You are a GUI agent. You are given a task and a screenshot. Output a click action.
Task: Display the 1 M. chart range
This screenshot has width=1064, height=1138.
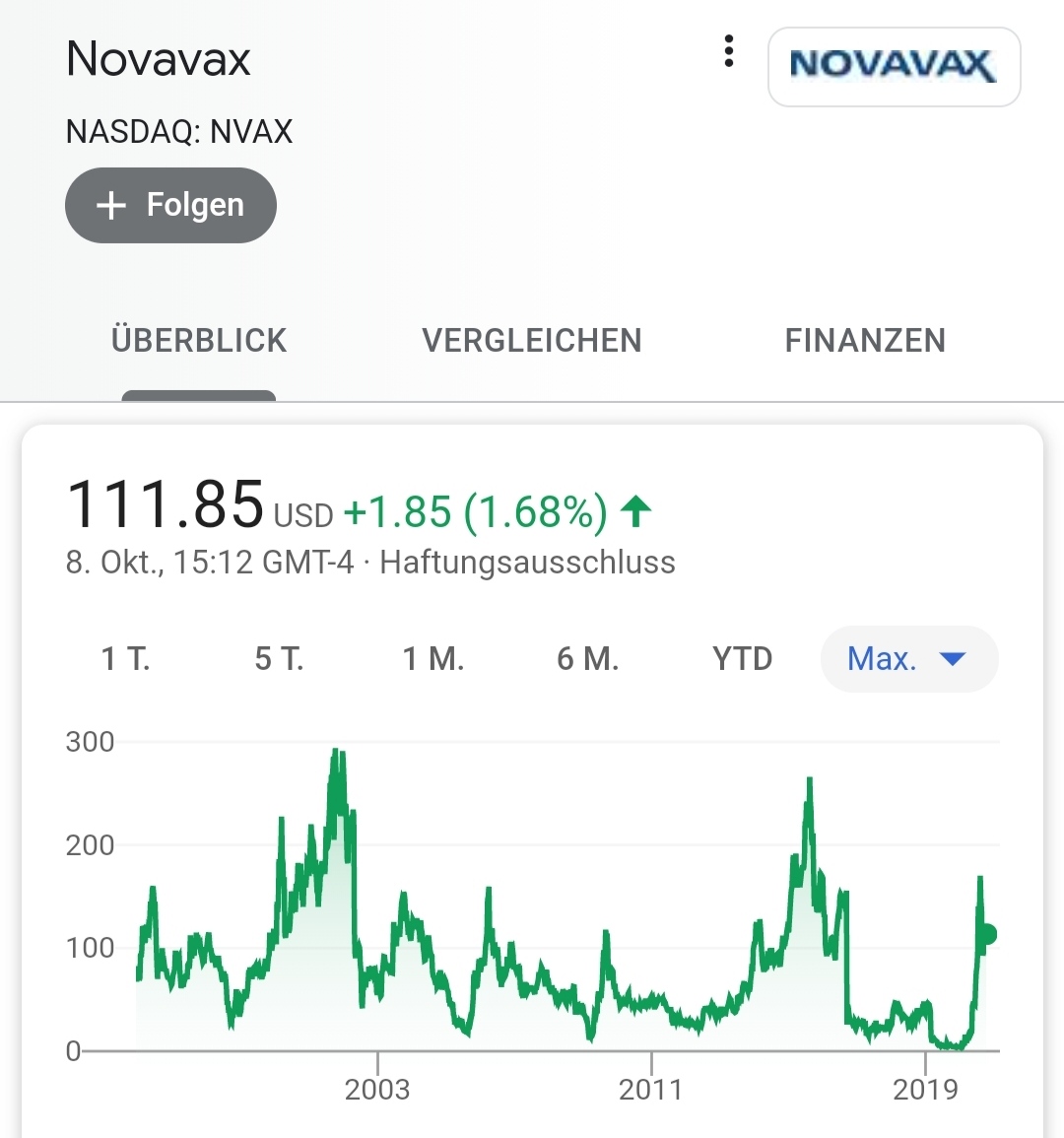pos(433,658)
